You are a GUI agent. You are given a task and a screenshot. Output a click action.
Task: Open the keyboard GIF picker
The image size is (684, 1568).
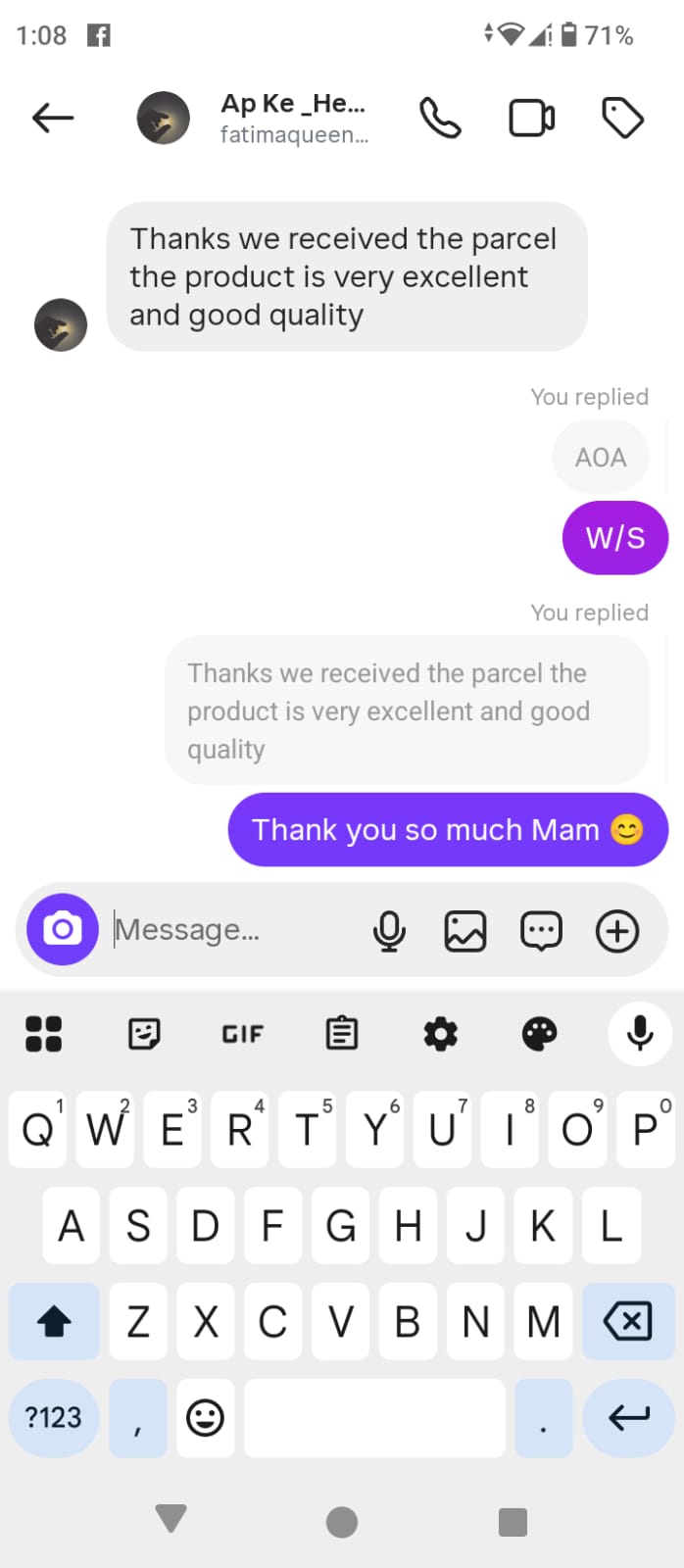pos(242,1034)
